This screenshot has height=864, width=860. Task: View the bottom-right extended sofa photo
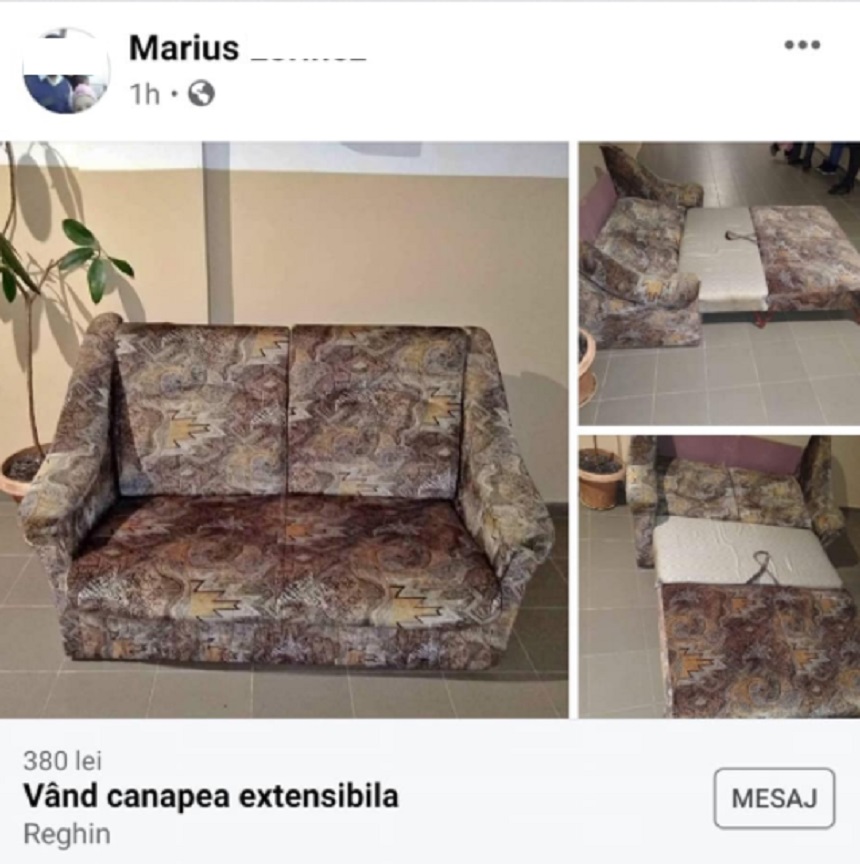[719, 576]
